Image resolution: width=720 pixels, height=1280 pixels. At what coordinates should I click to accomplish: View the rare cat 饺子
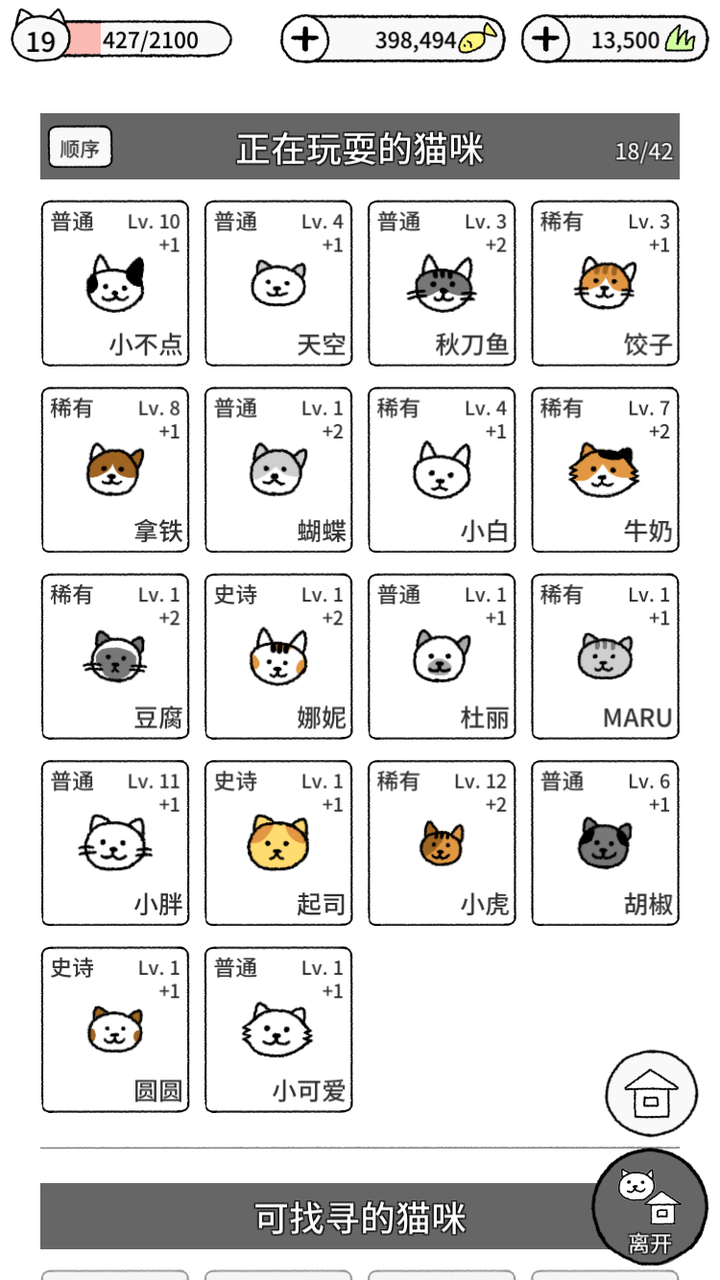click(605, 283)
